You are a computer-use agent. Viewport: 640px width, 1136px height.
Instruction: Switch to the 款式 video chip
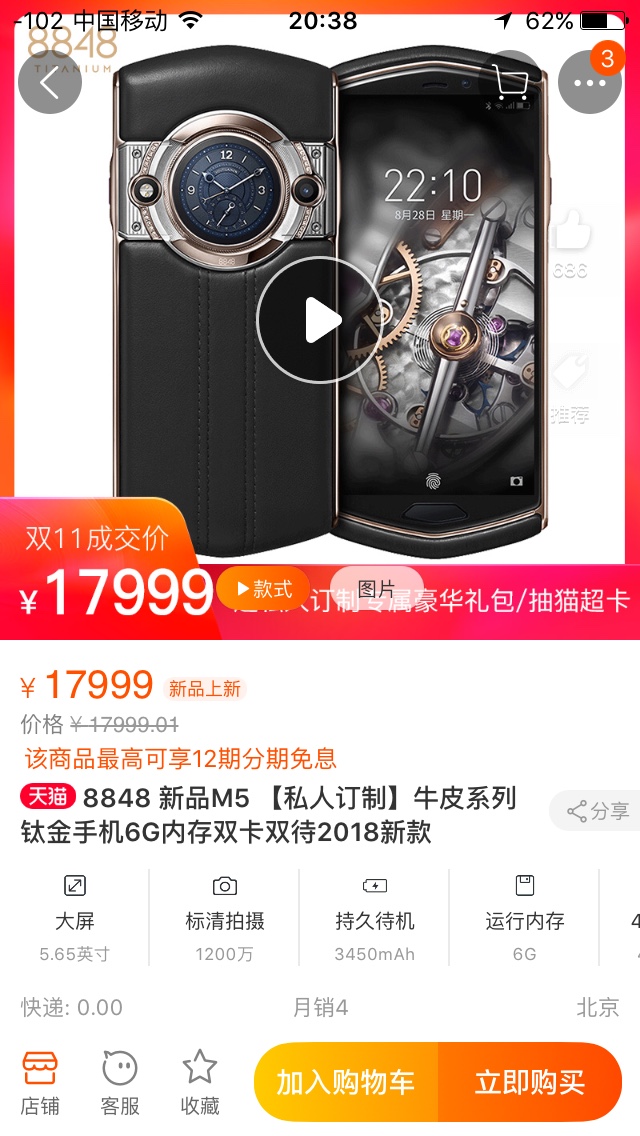point(262,588)
